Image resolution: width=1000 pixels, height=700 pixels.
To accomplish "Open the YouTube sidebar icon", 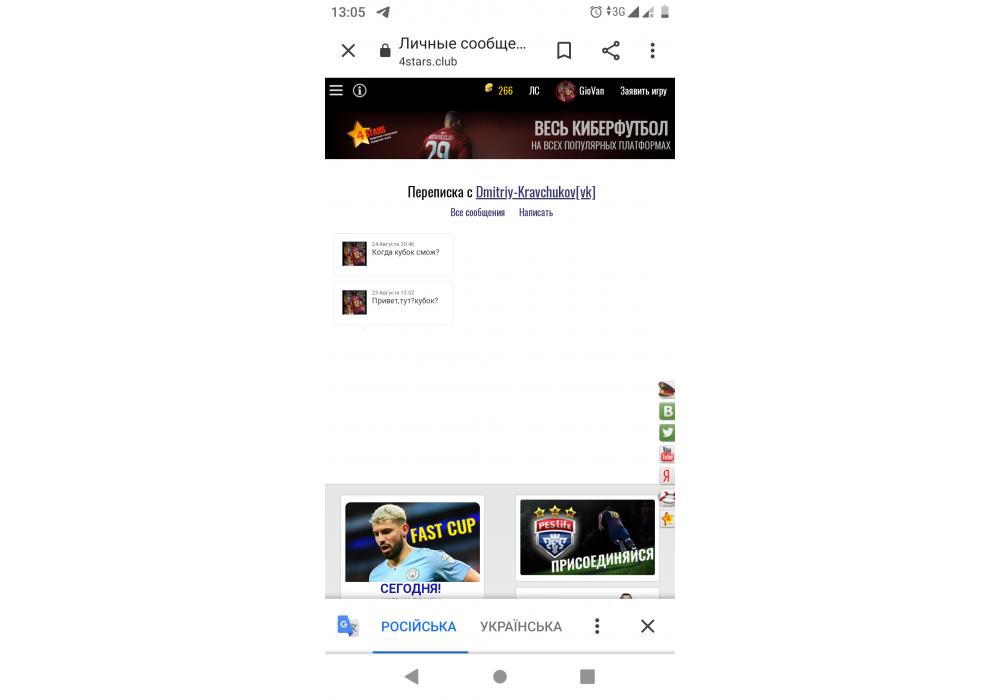I will 667,455.
